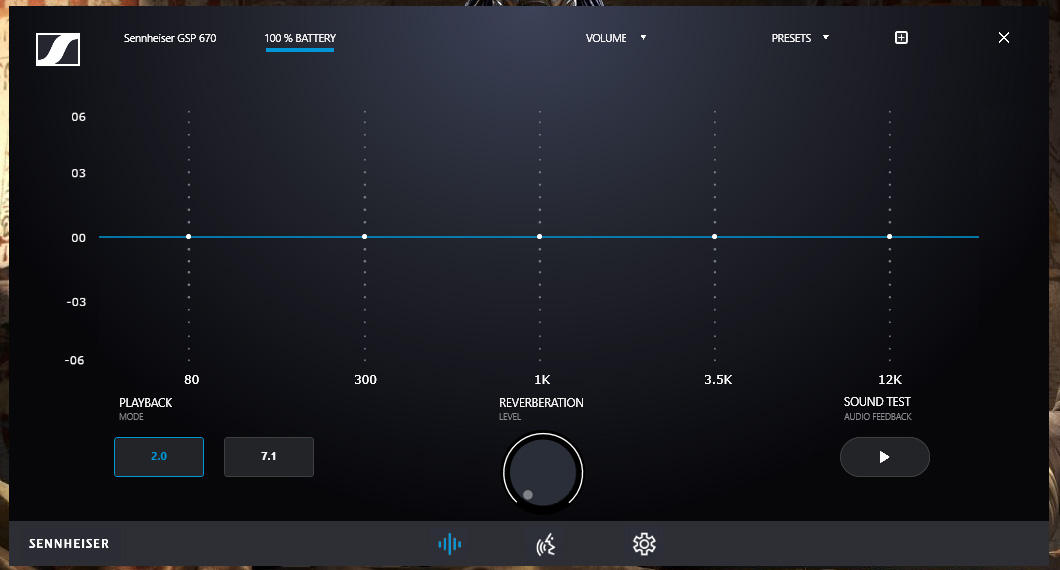Select the 1K equalizer point
Image resolution: width=1060 pixels, height=570 pixels.
540,237
